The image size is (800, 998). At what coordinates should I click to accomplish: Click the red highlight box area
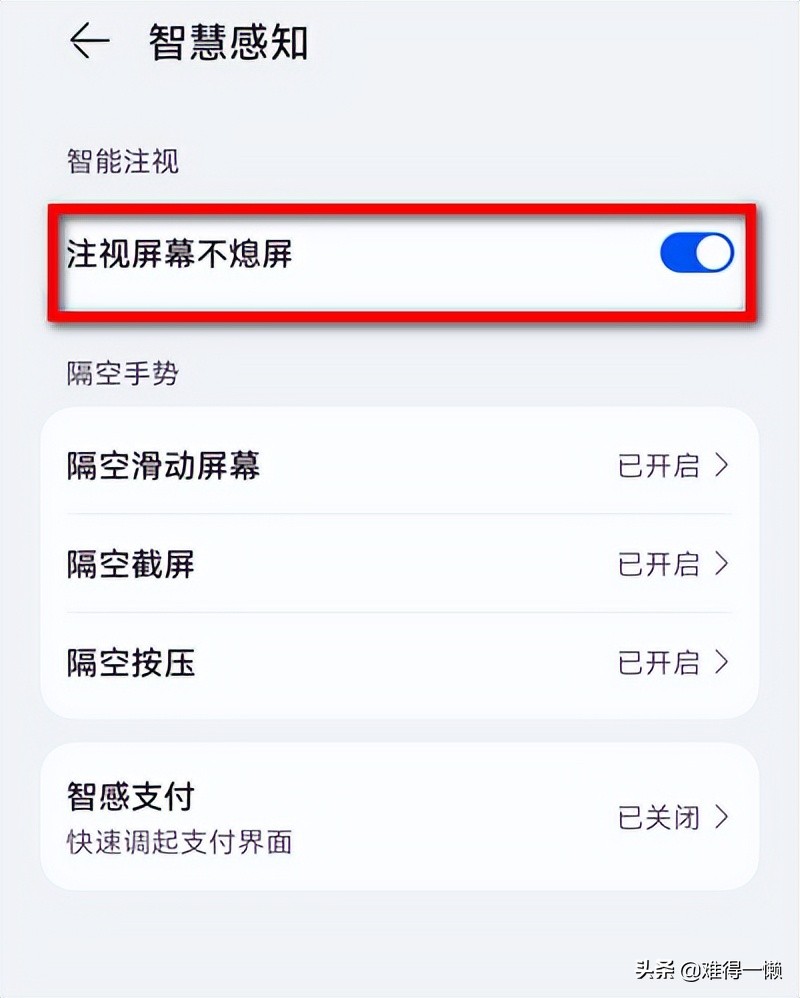(400, 253)
